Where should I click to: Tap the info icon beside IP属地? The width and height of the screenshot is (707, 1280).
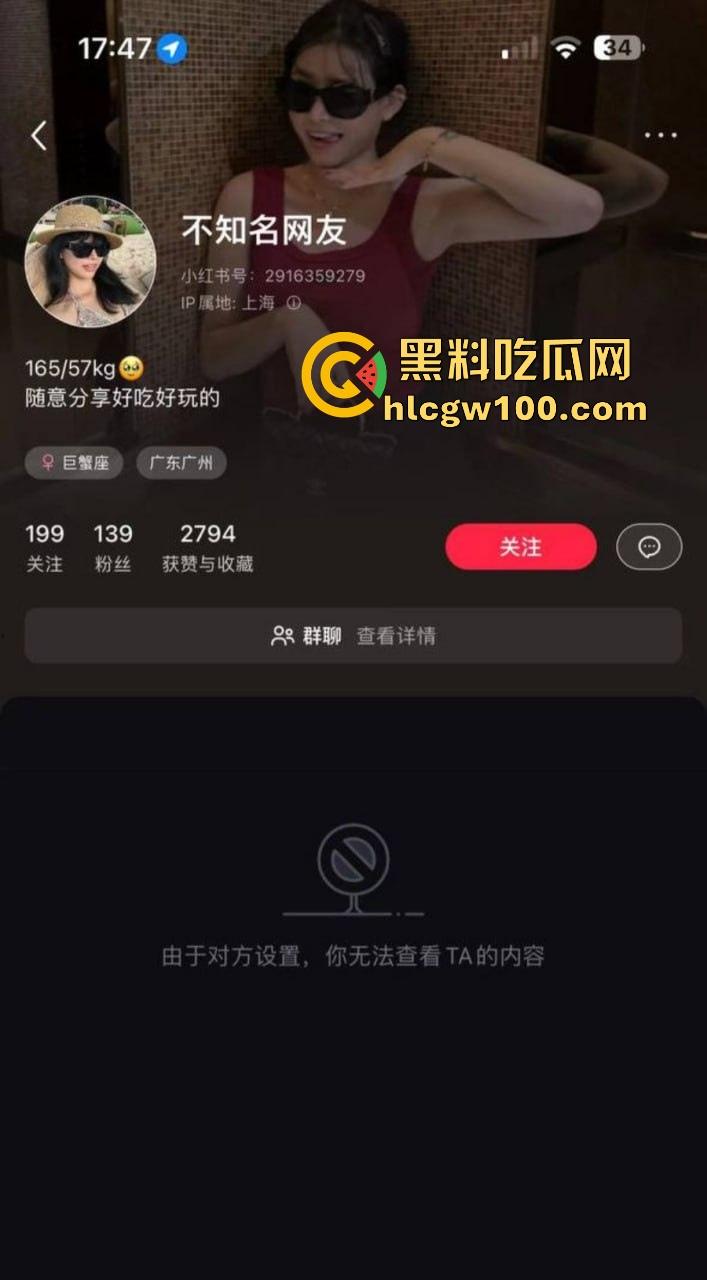(294, 303)
